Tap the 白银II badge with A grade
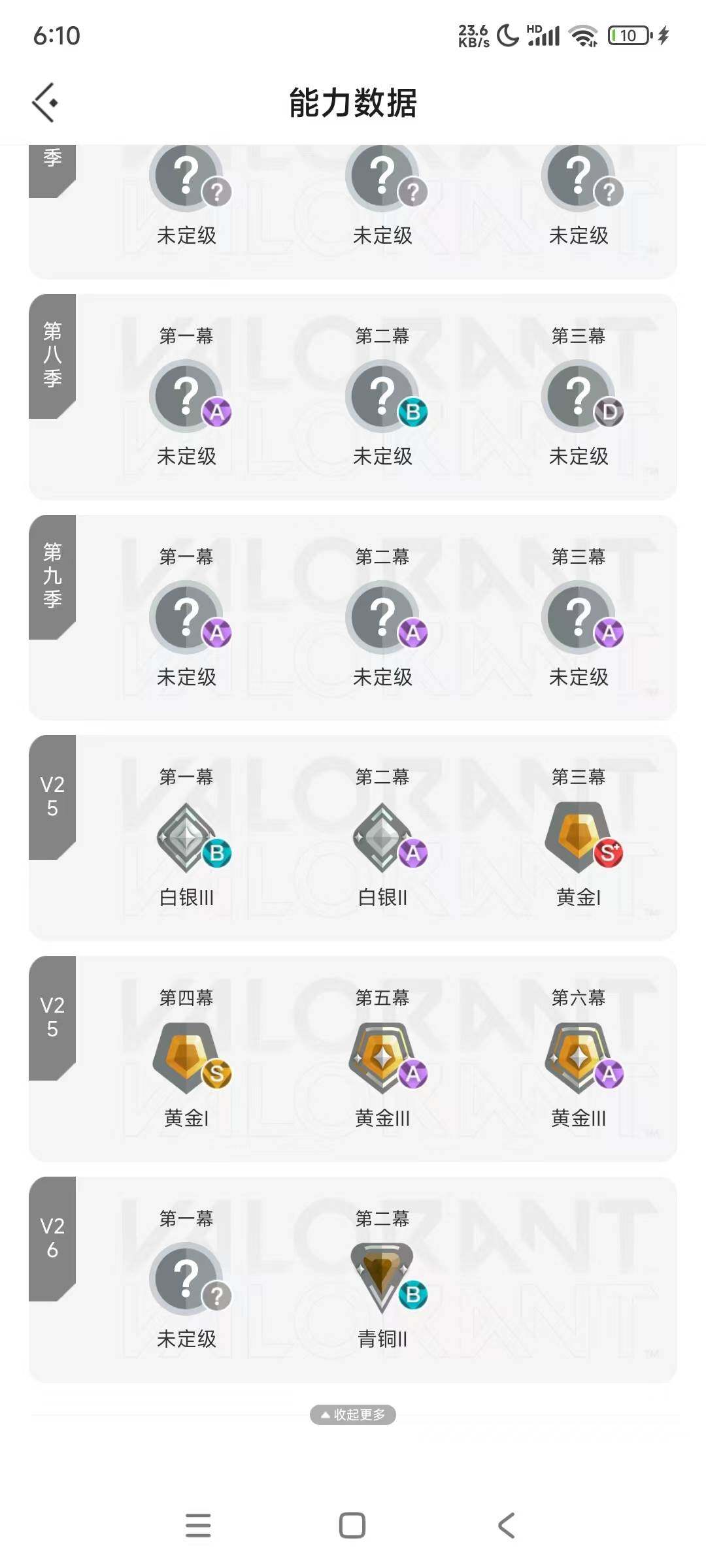The image size is (706, 1568). coord(381,836)
